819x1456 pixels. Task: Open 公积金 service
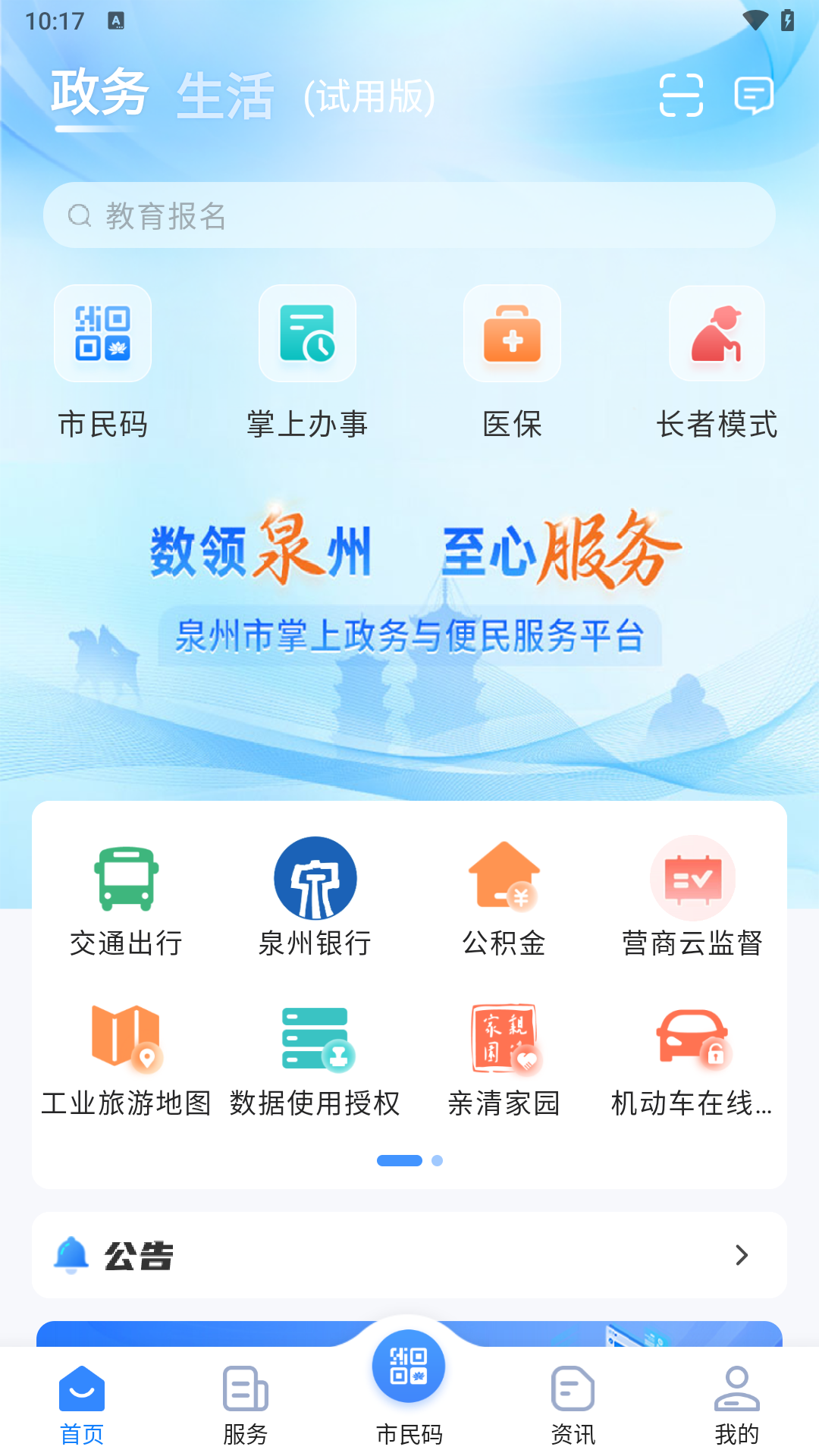(504, 899)
